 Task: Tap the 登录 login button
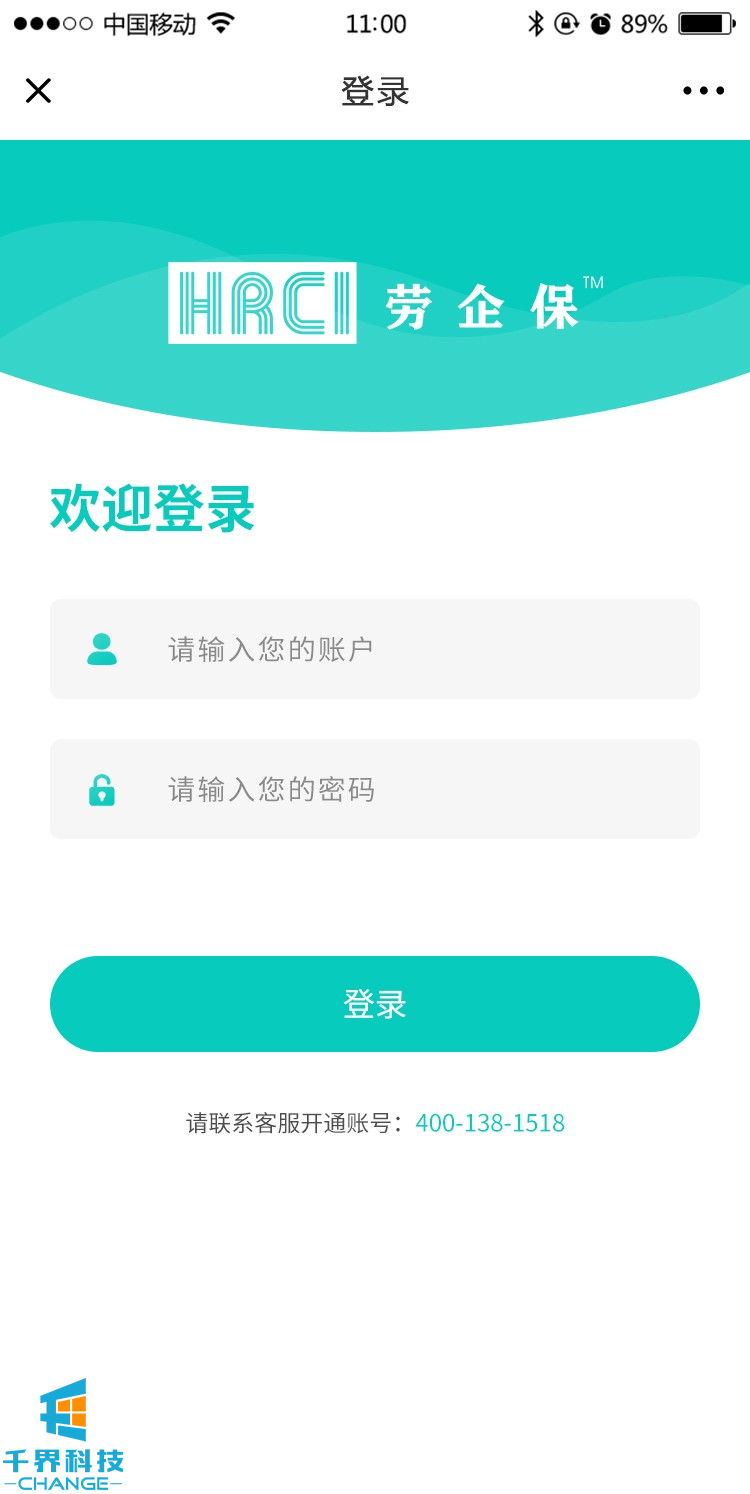point(375,1004)
